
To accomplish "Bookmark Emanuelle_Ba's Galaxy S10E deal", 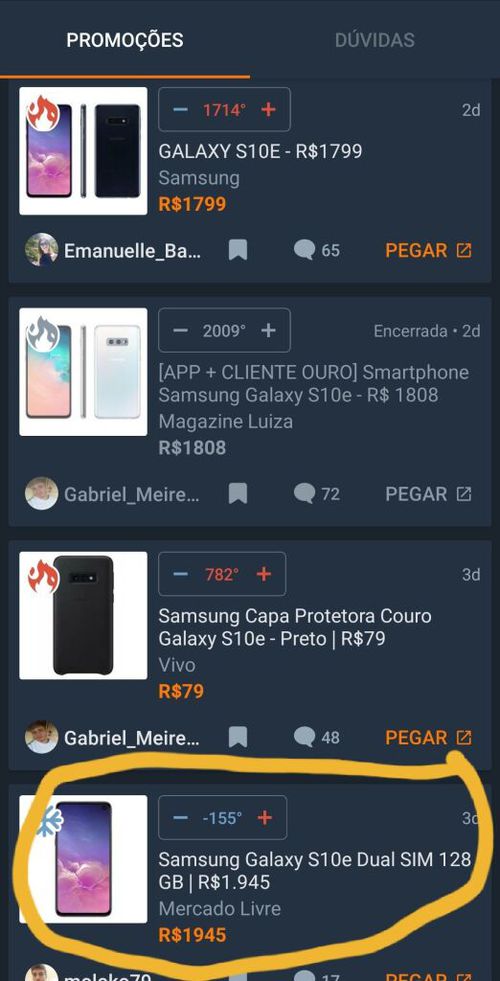I will [x=237, y=251].
